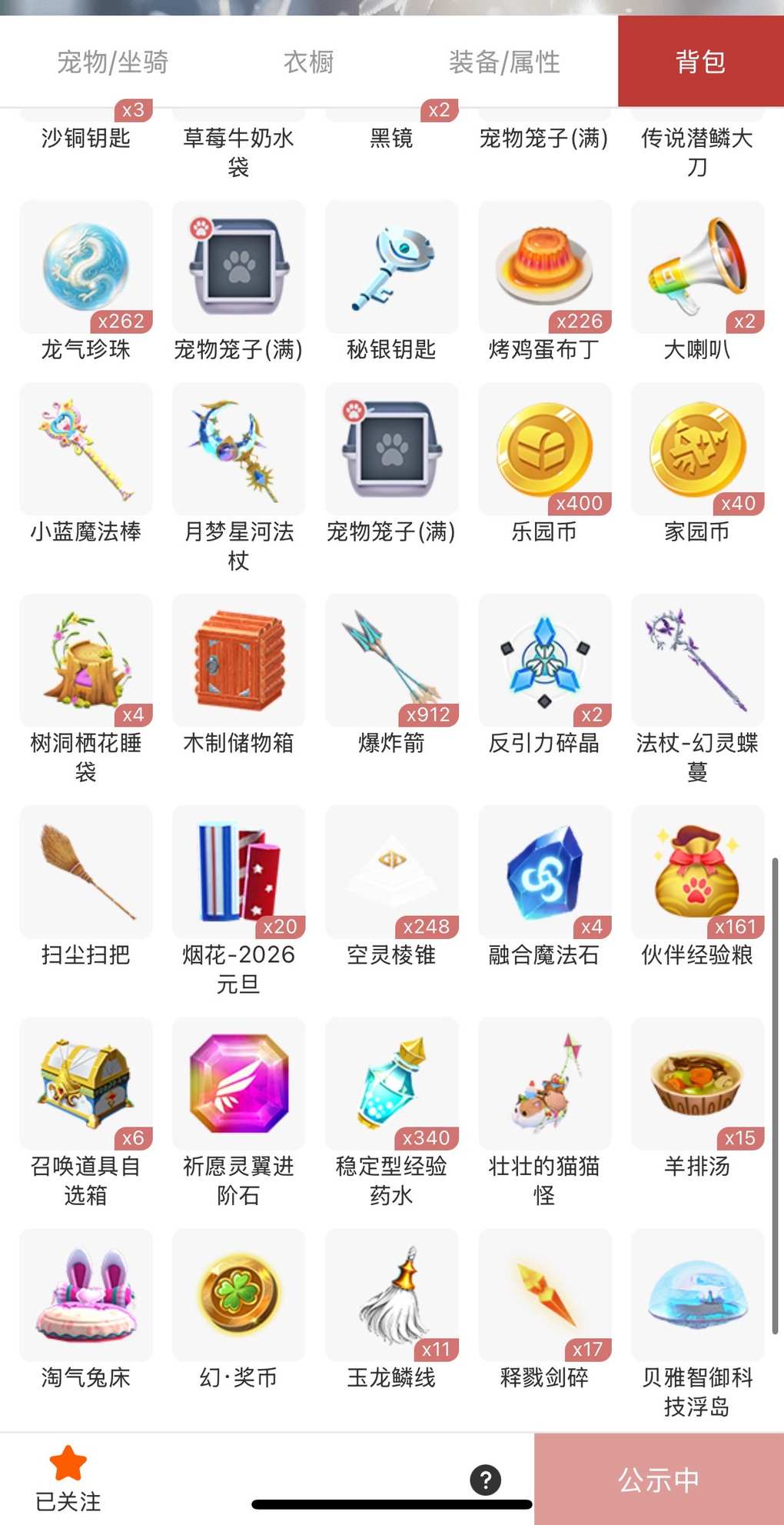The width and height of the screenshot is (784, 1525).
Task: Switch to the 衣橱 tab
Action: [x=308, y=62]
